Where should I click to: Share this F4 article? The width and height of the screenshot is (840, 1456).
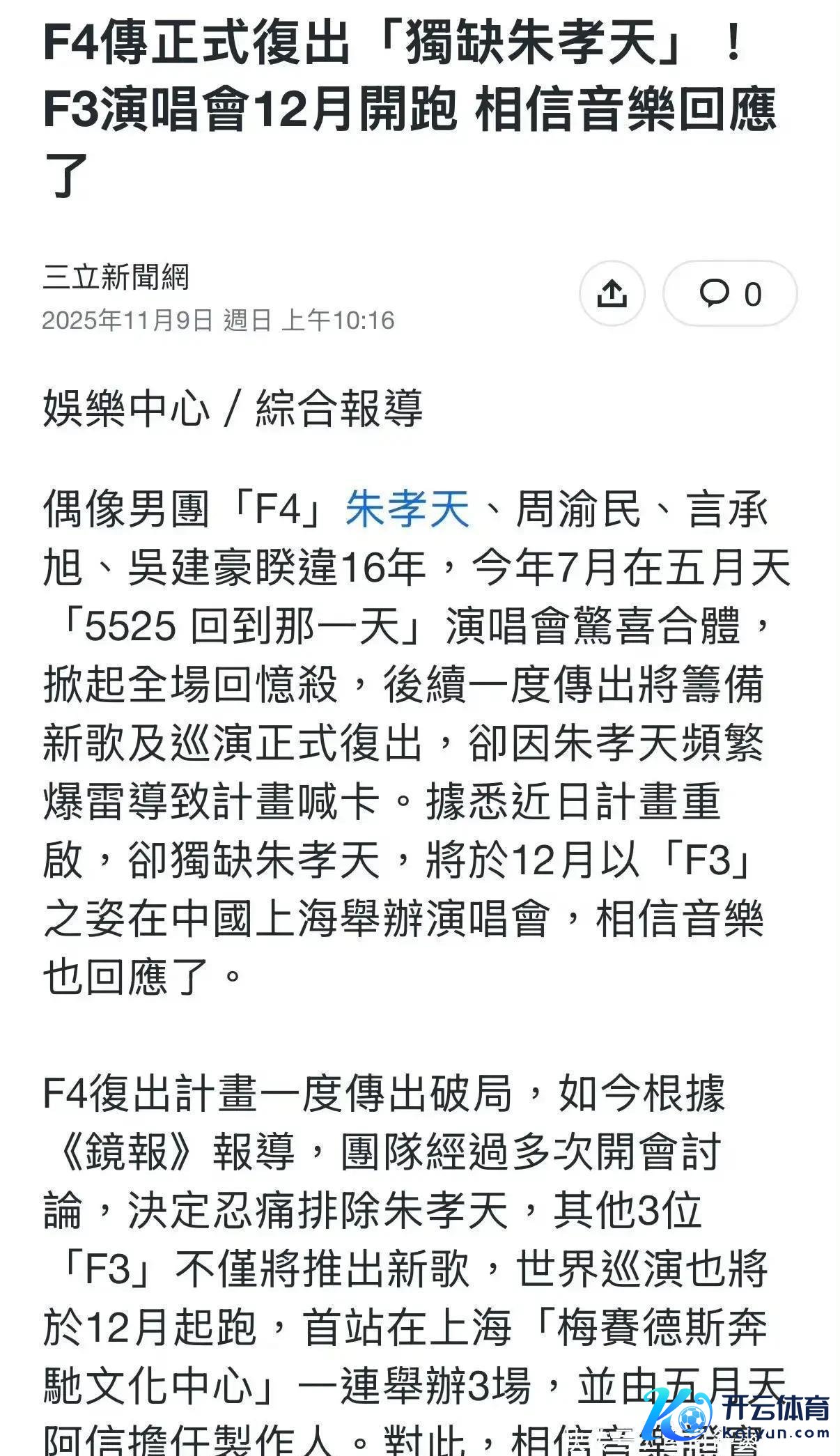coord(612,293)
